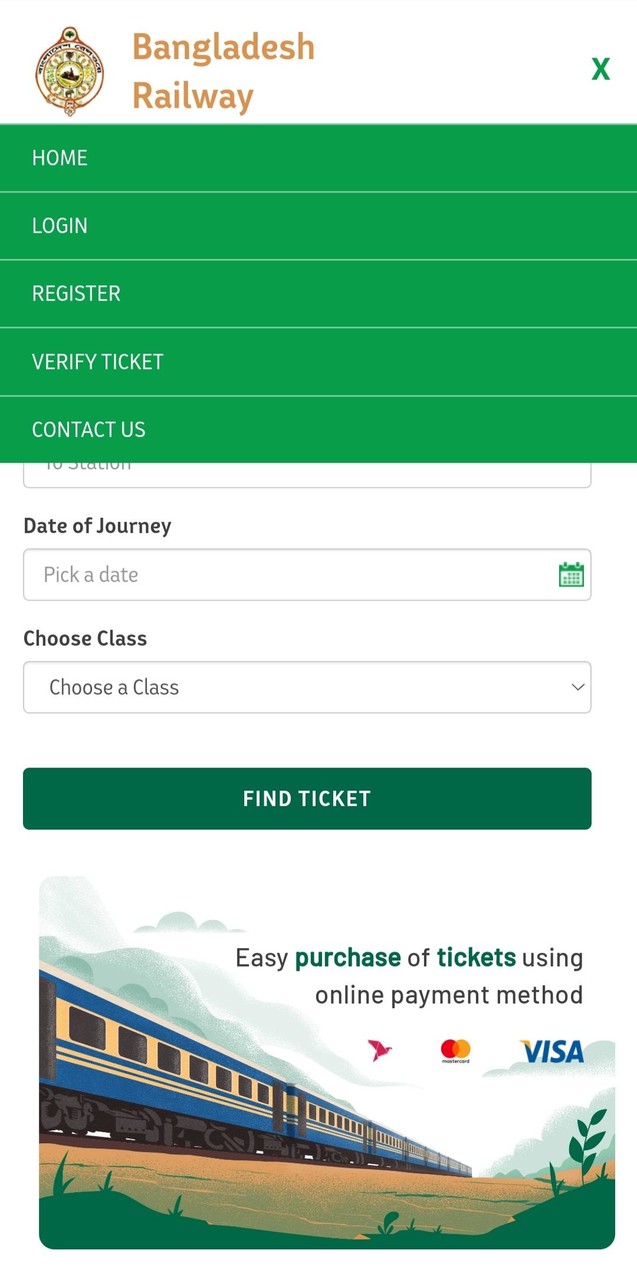Open the calendar icon for journey date

[571, 575]
